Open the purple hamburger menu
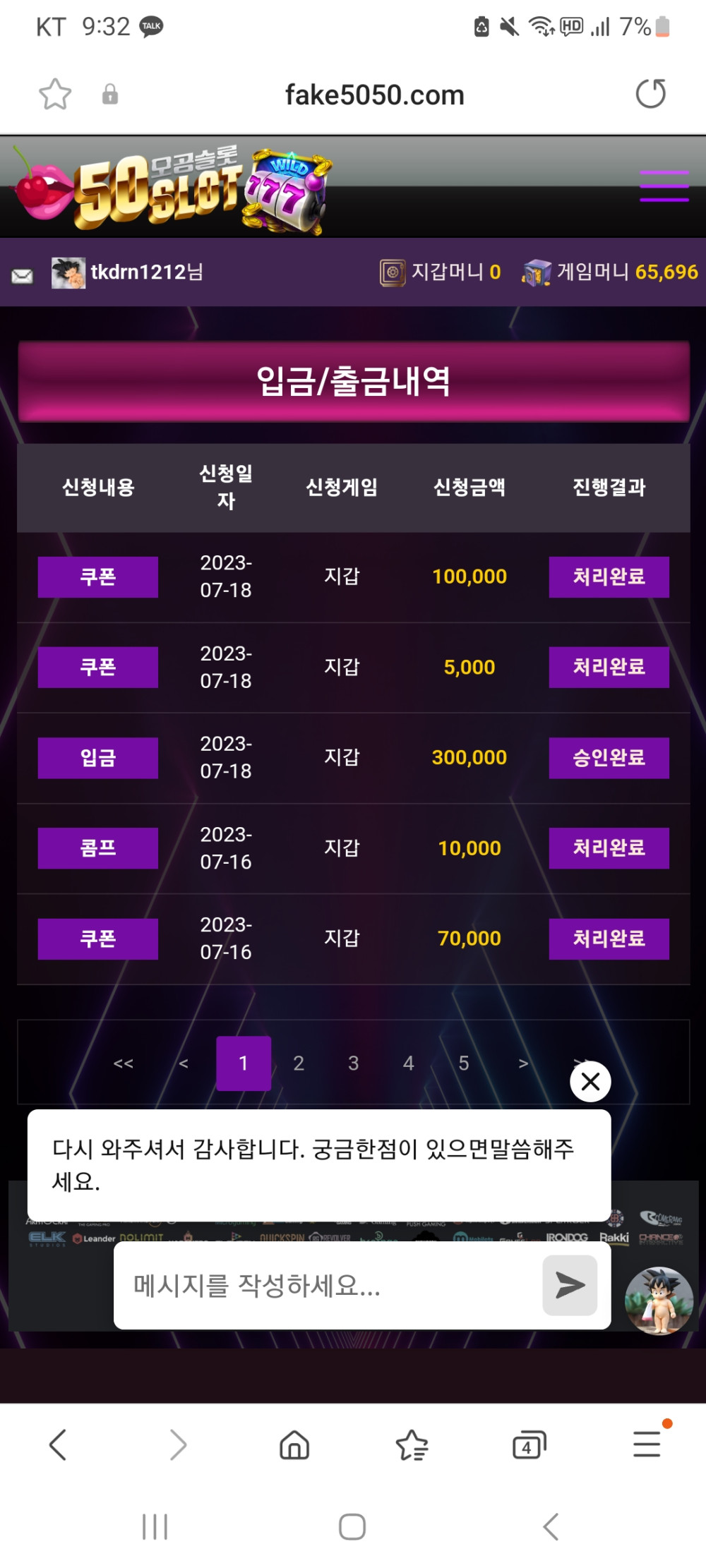Image resolution: width=706 pixels, height=1568 pixels. click(664, 186)
